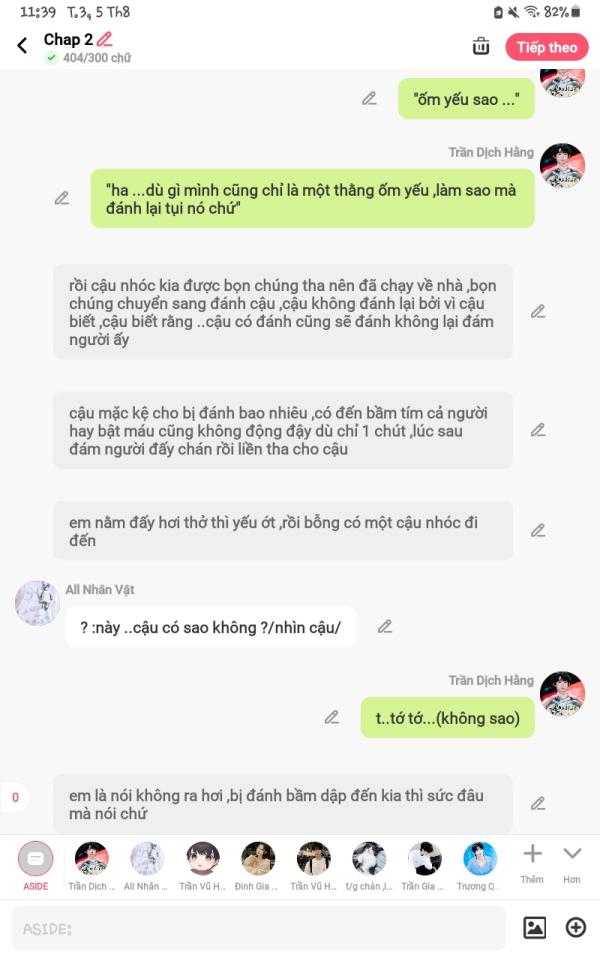The width and height of the screenshot is (600, 955).
Task: Focus the ASIDE text input field
Action: pyautogui.click(x=258, y=928)
